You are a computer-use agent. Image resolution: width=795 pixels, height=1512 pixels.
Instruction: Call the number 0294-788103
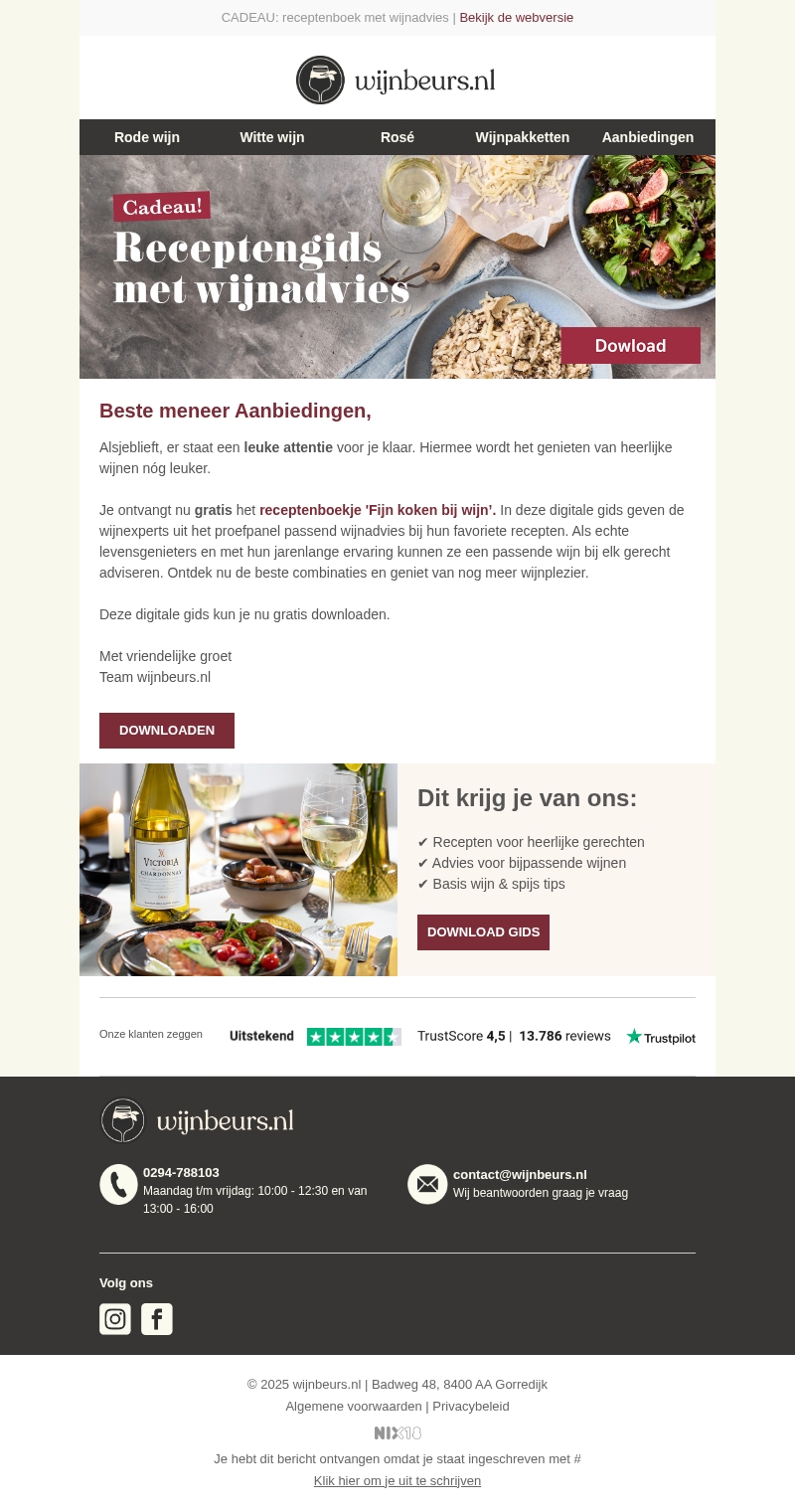coord(181,1173)
